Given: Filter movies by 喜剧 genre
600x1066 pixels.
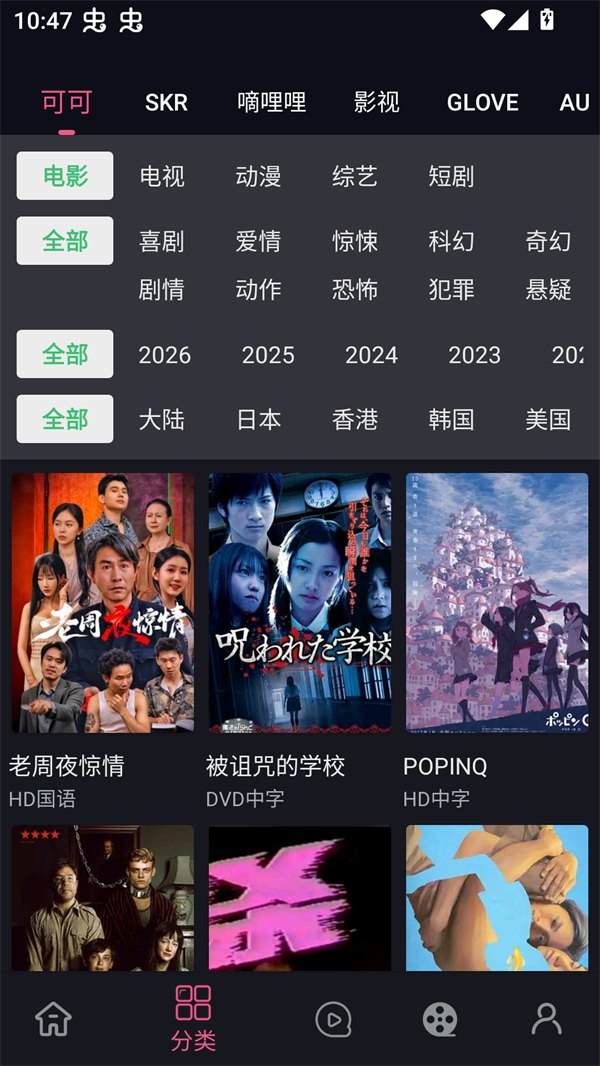Looking at the screenshot, I should click(162, 241).
